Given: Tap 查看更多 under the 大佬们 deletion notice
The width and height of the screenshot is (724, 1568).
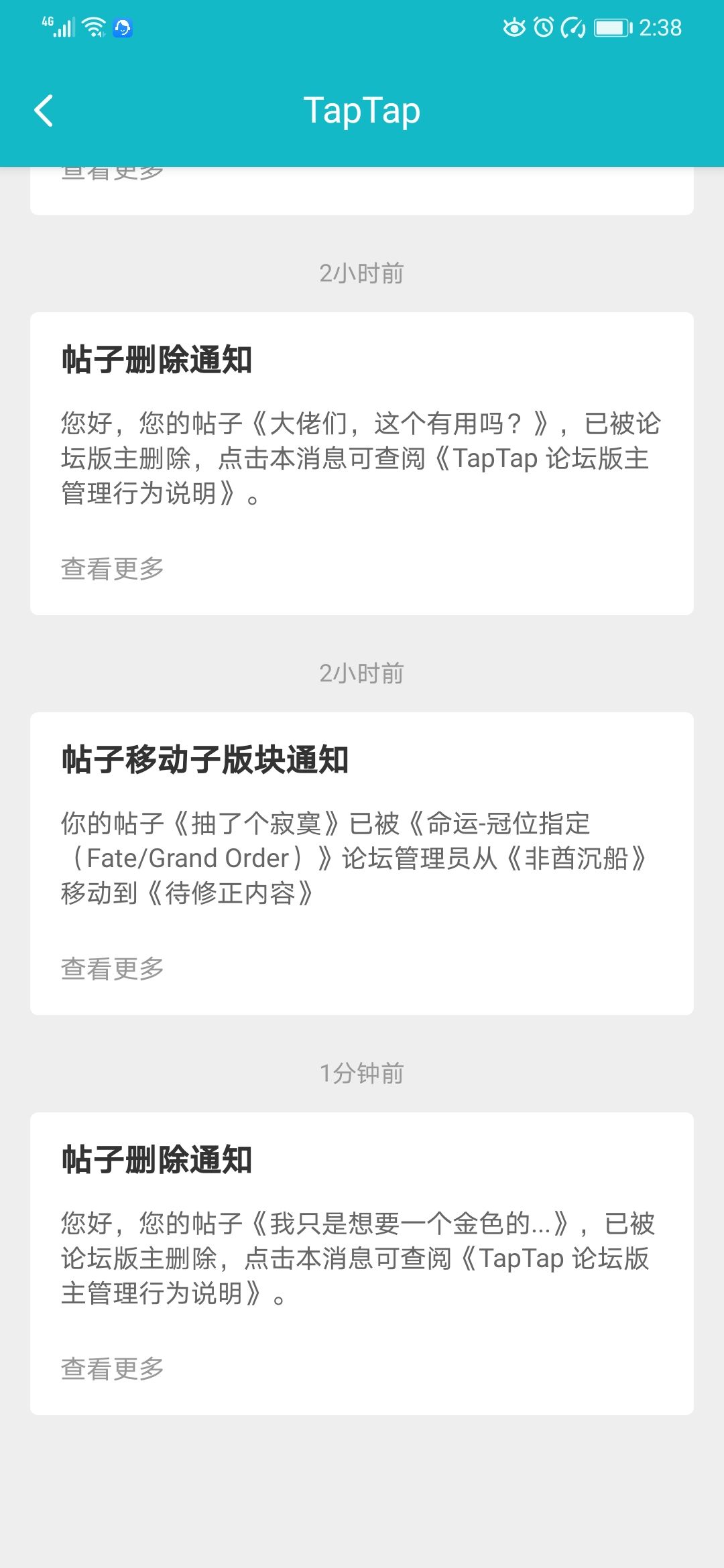Looking at the screenshot, I should (x=113, y=569).
